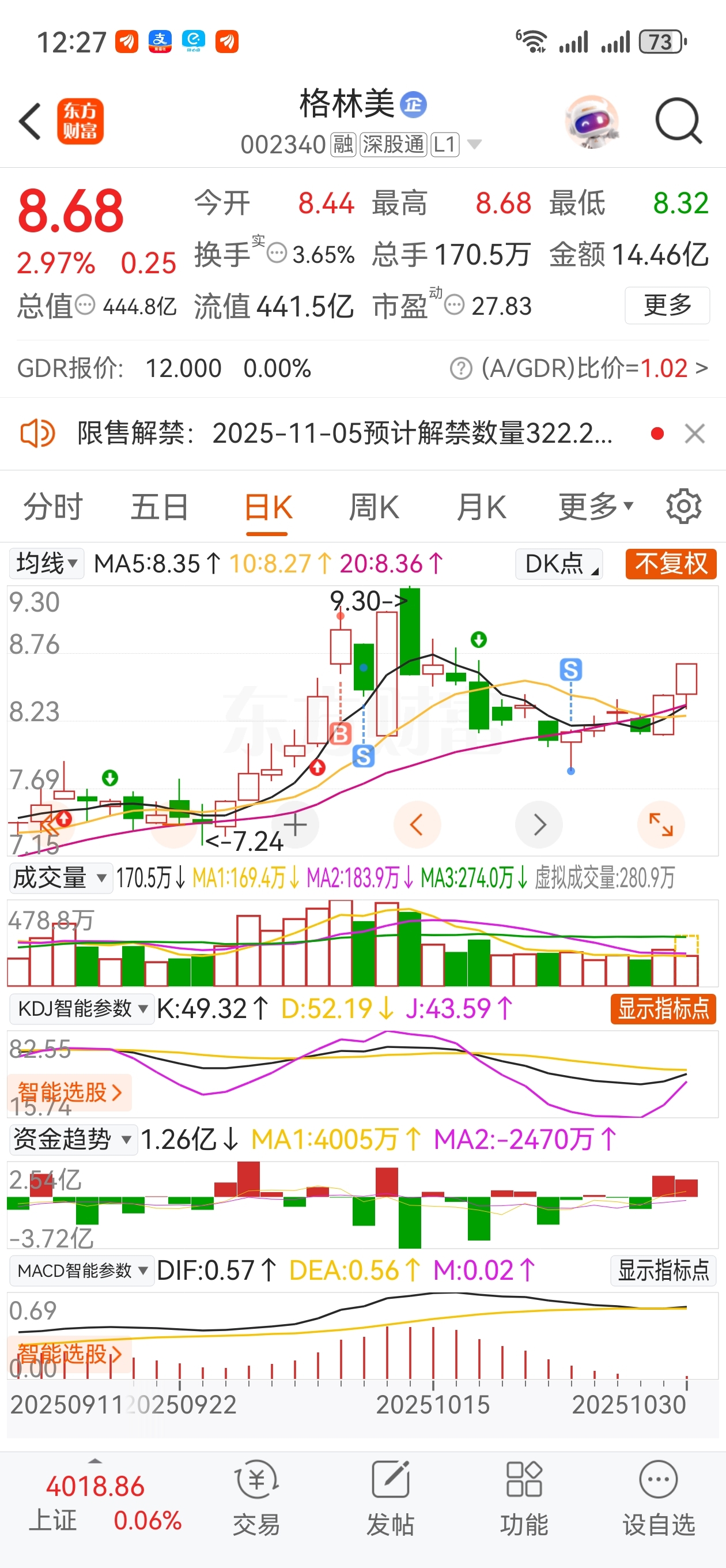Screen dimensions: 726x1568
Task: Select the 周K chart tab
Action: click(373, 507)
